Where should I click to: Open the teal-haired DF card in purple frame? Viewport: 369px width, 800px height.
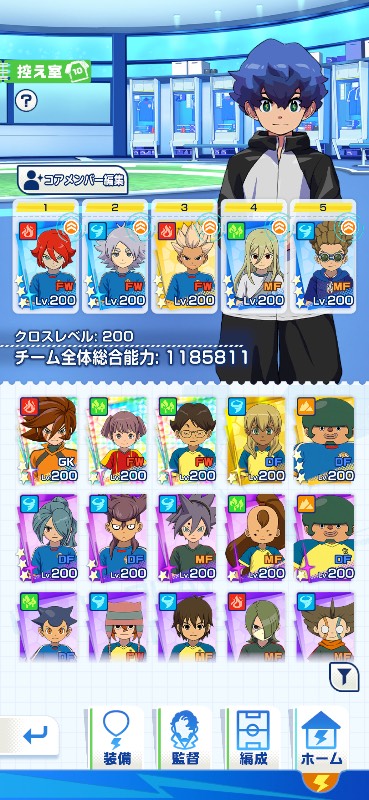tap(48, 538)
